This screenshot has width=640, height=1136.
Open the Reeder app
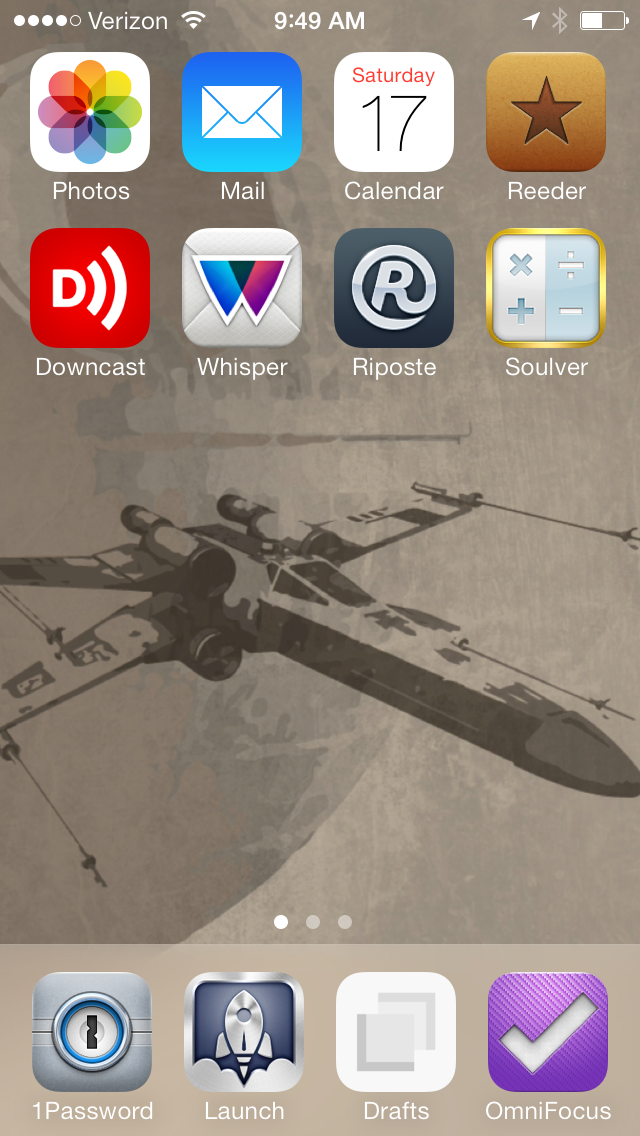(x=546, y=112)
